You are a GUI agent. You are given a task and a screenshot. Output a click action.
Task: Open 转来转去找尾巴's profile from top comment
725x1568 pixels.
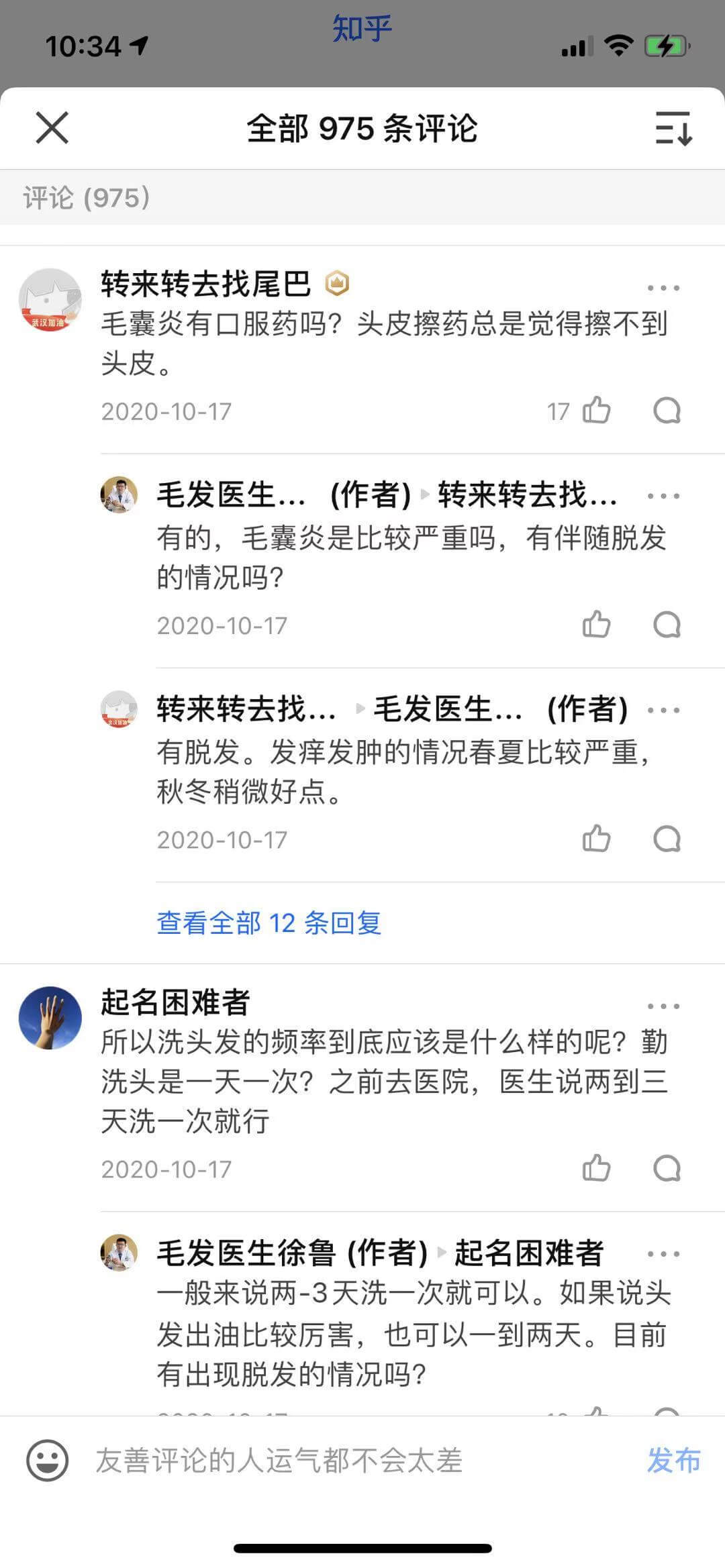(50, 300)
